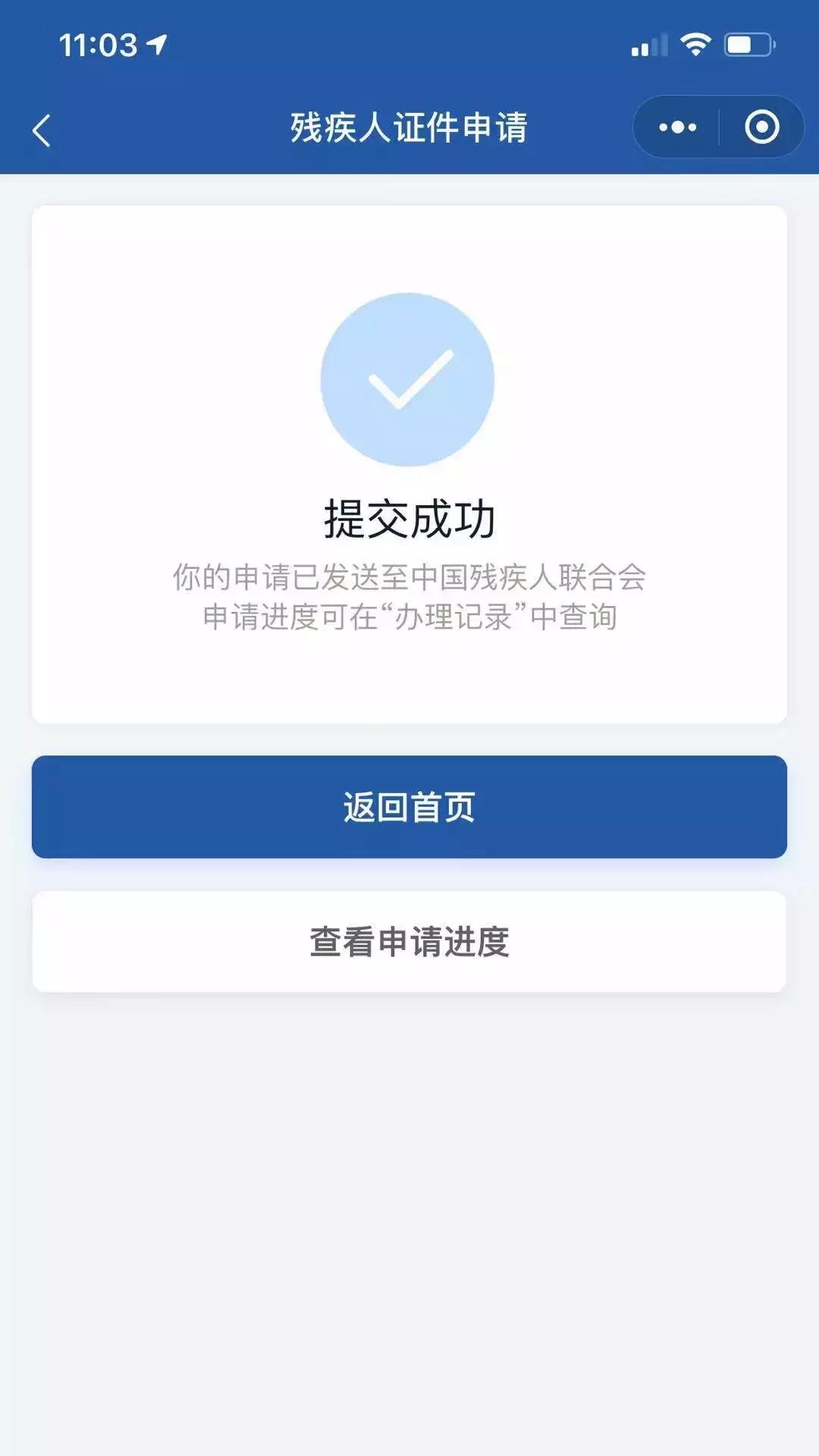Select the 返回首页 button

pyautogui.click(x=409, y=805)
